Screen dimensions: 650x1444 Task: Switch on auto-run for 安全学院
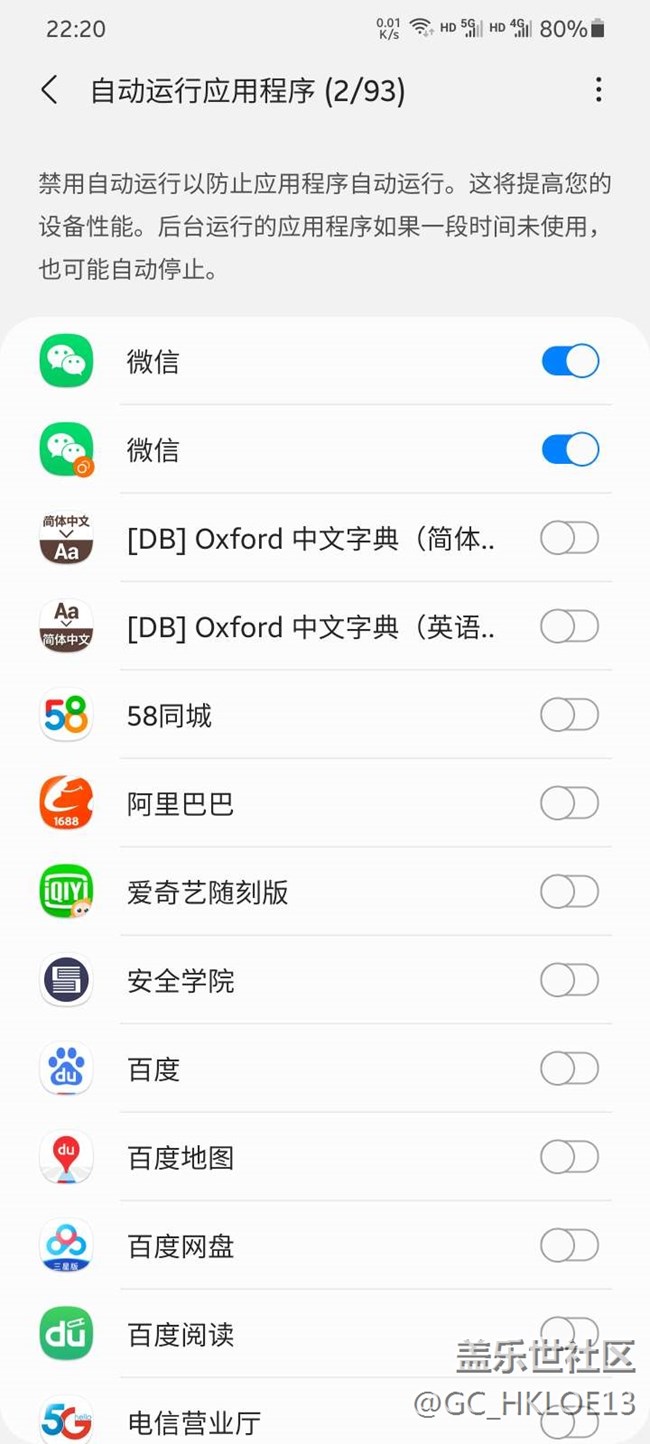coord(570,981)
